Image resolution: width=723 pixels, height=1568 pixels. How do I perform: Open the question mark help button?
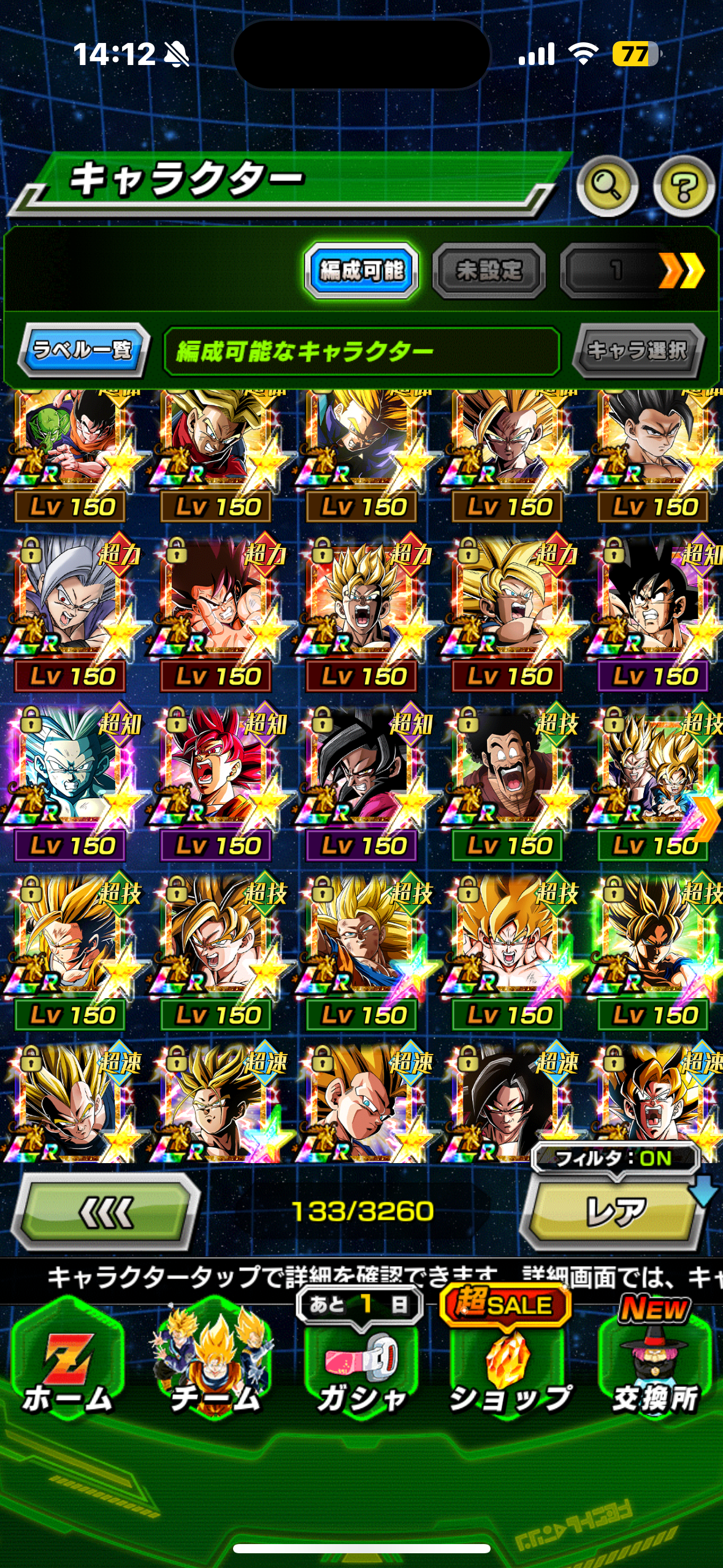(684, 186)
